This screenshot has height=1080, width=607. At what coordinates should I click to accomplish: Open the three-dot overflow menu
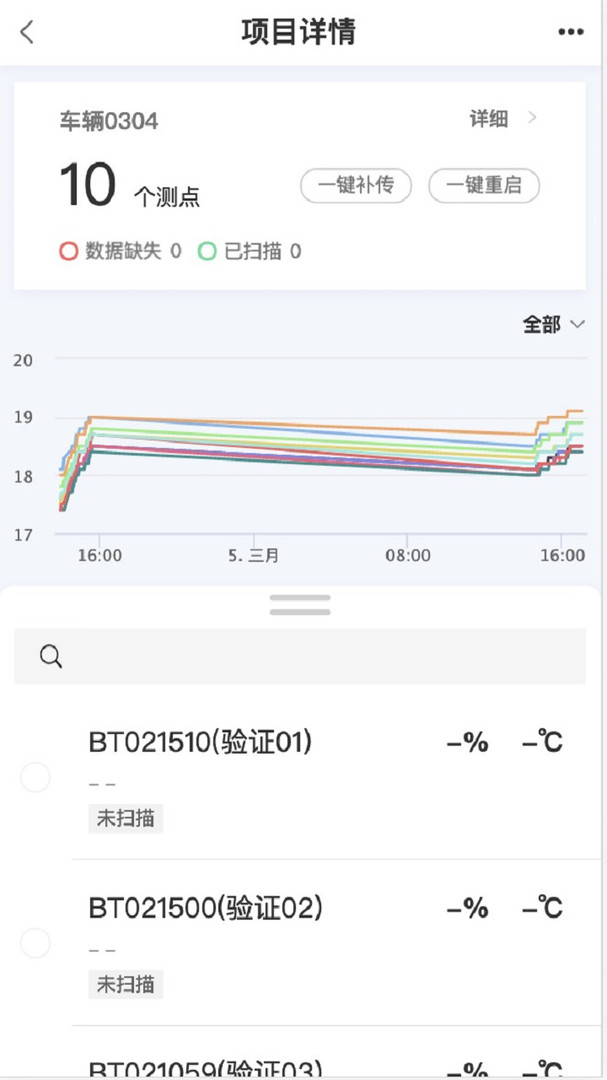[x=570, y=32]
